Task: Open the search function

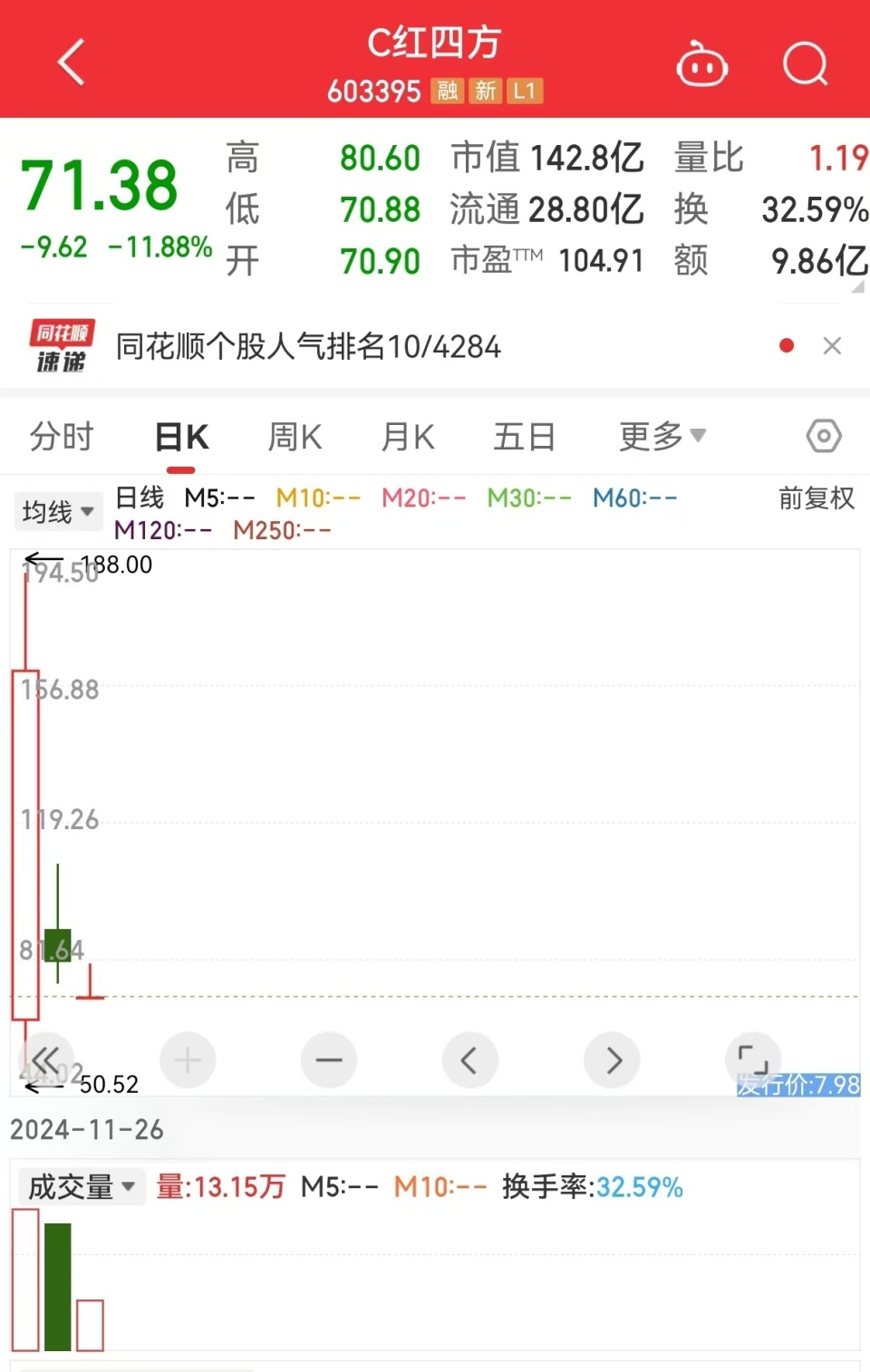Action: pyautogui.click(x=805, y=62)
